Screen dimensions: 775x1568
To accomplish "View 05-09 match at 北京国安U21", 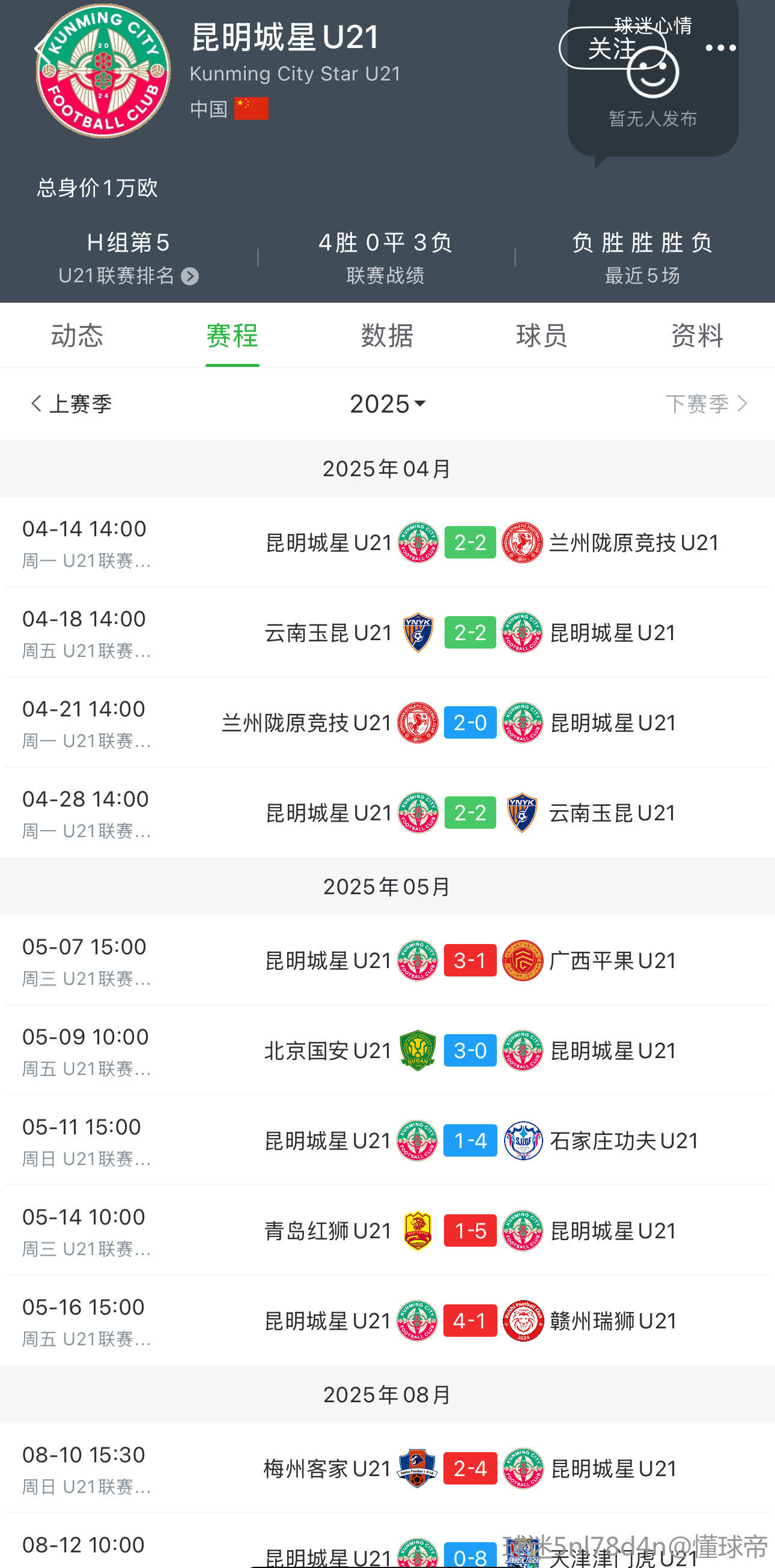I will [x=387, y=1050].
